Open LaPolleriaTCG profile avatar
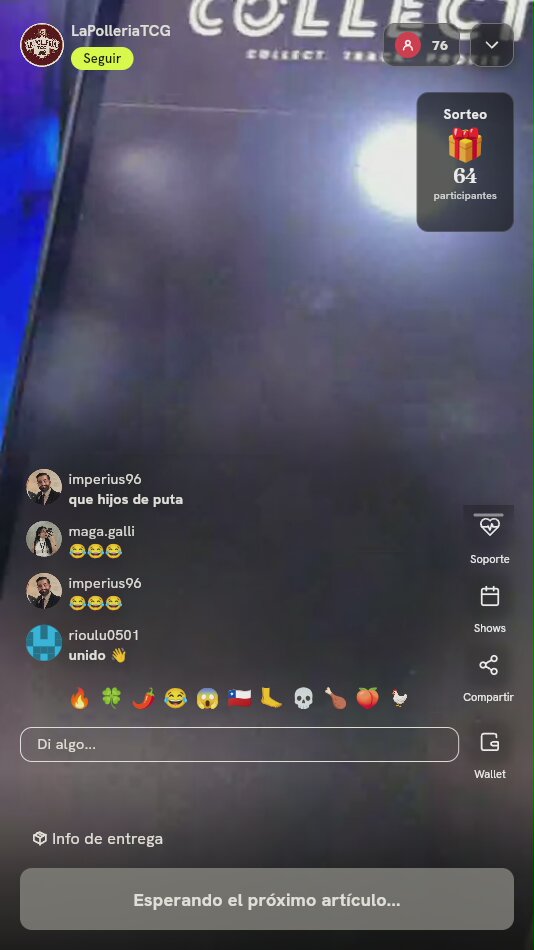 tap(42, 45)
